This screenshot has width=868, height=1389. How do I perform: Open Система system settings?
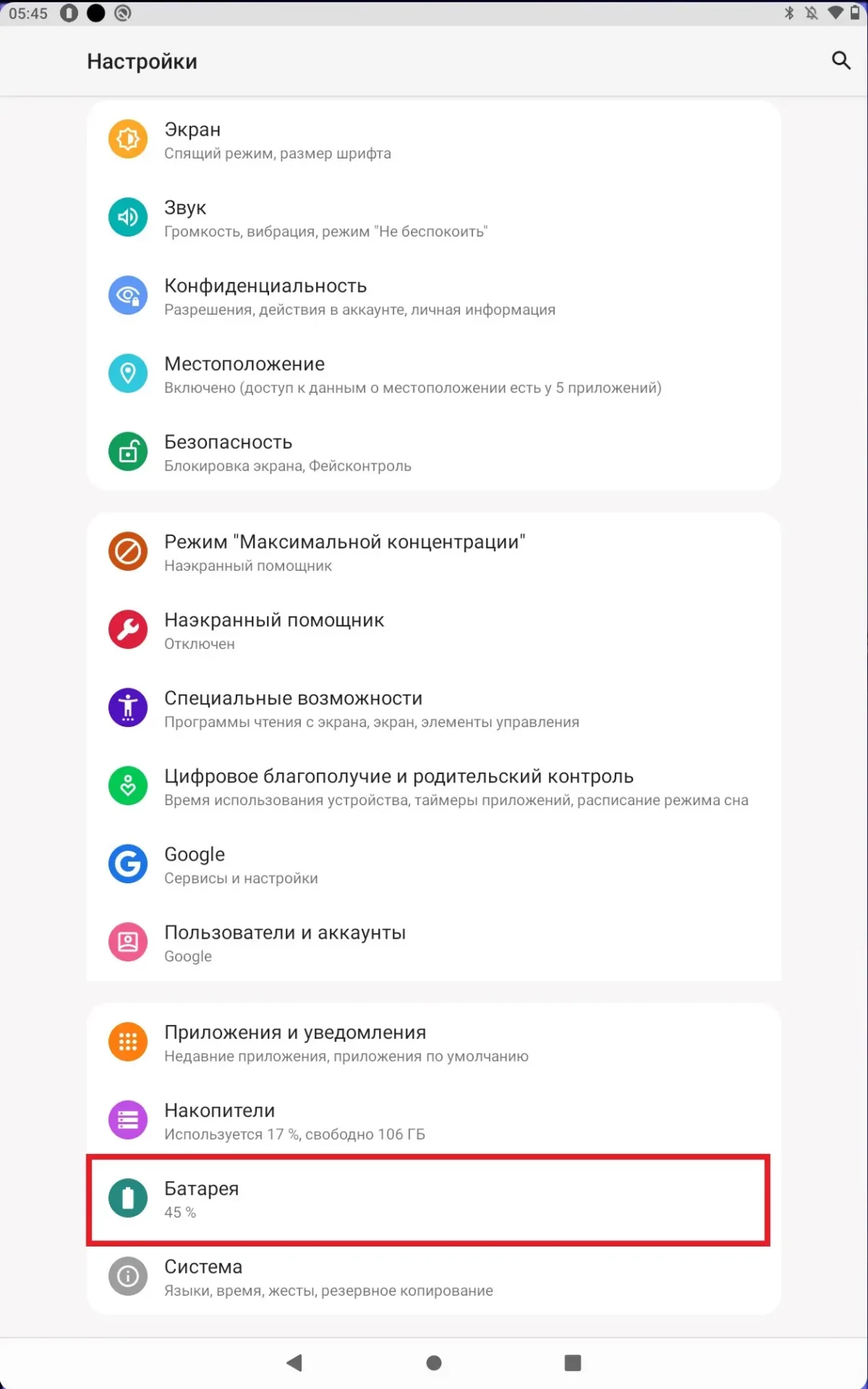[432, 1278]
